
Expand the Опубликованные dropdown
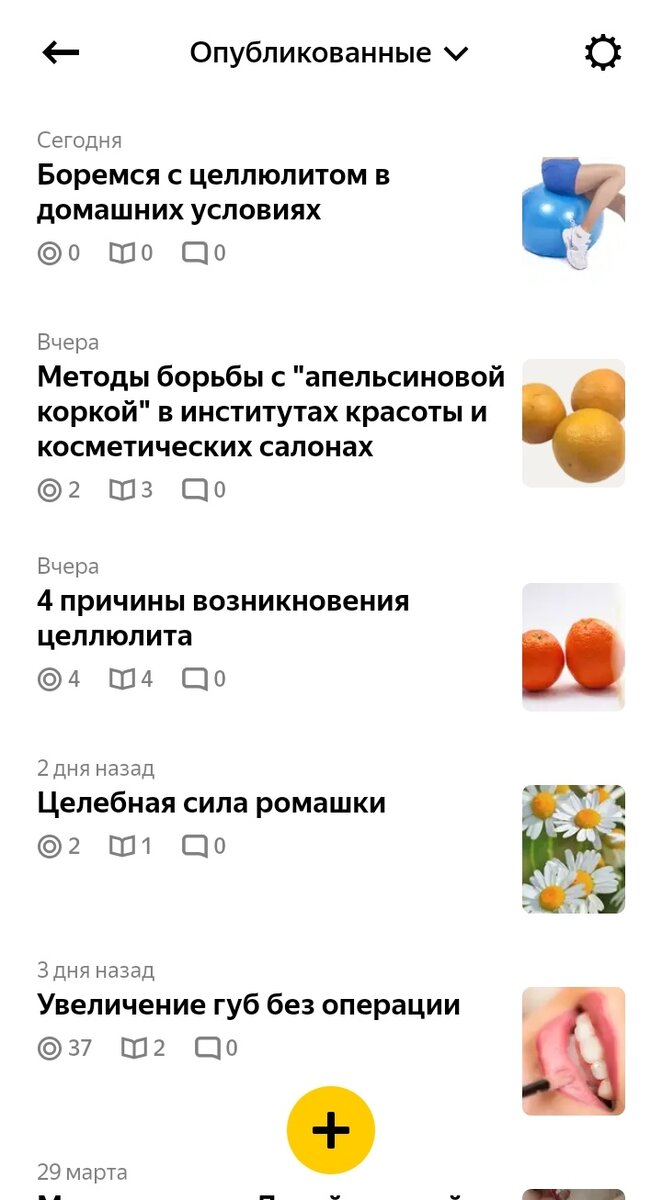(x=329, y=53)
